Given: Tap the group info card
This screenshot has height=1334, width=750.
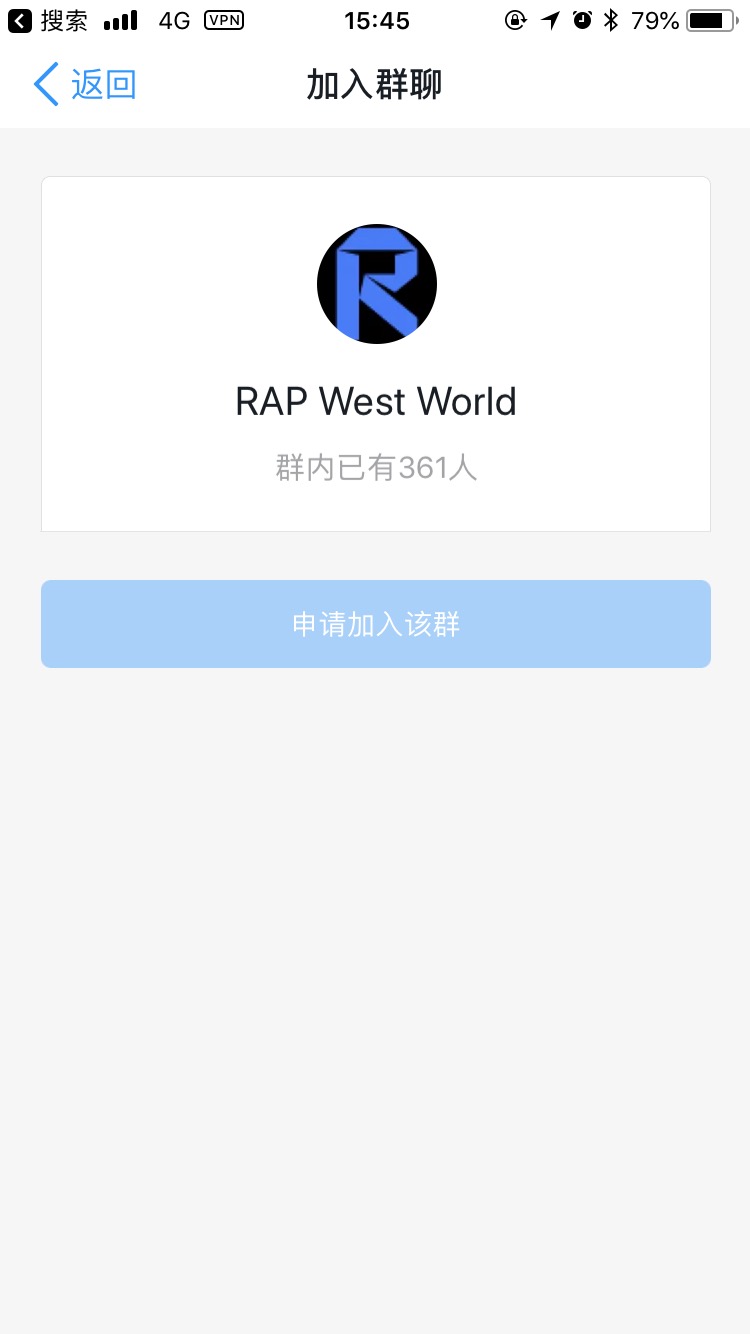Looking at the screenshot, I should coord(376,353).
